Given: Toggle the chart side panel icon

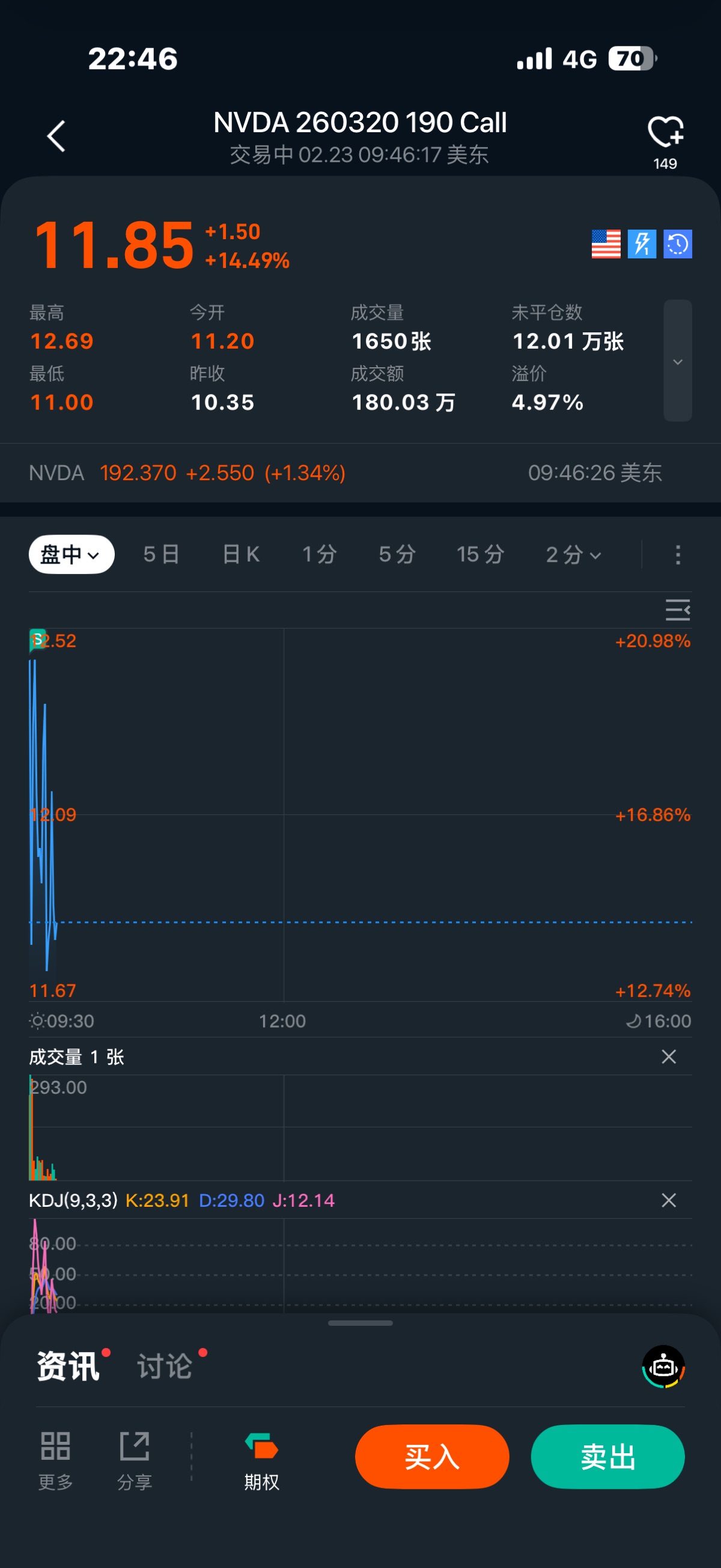Looking at the screenshot, I should click(677, 609).
